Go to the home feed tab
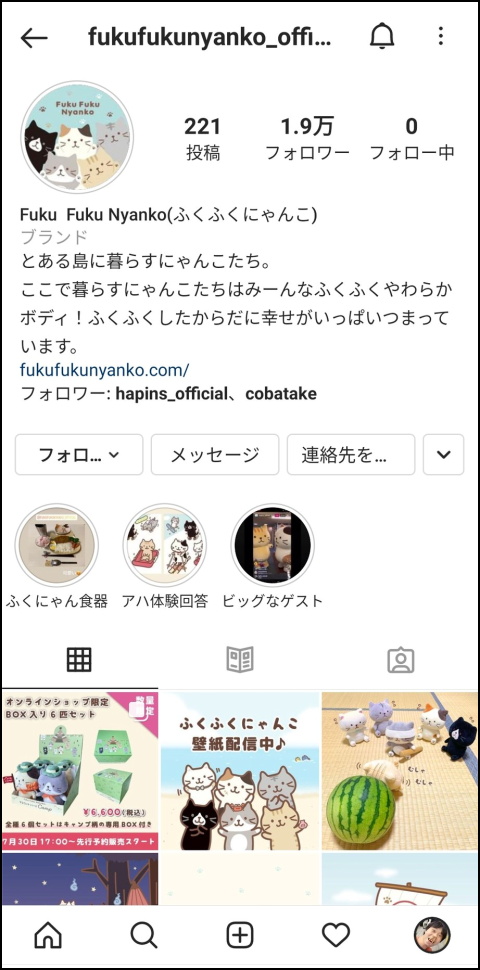The width and height of the screenshot is (480, 970). coord(48,935)
